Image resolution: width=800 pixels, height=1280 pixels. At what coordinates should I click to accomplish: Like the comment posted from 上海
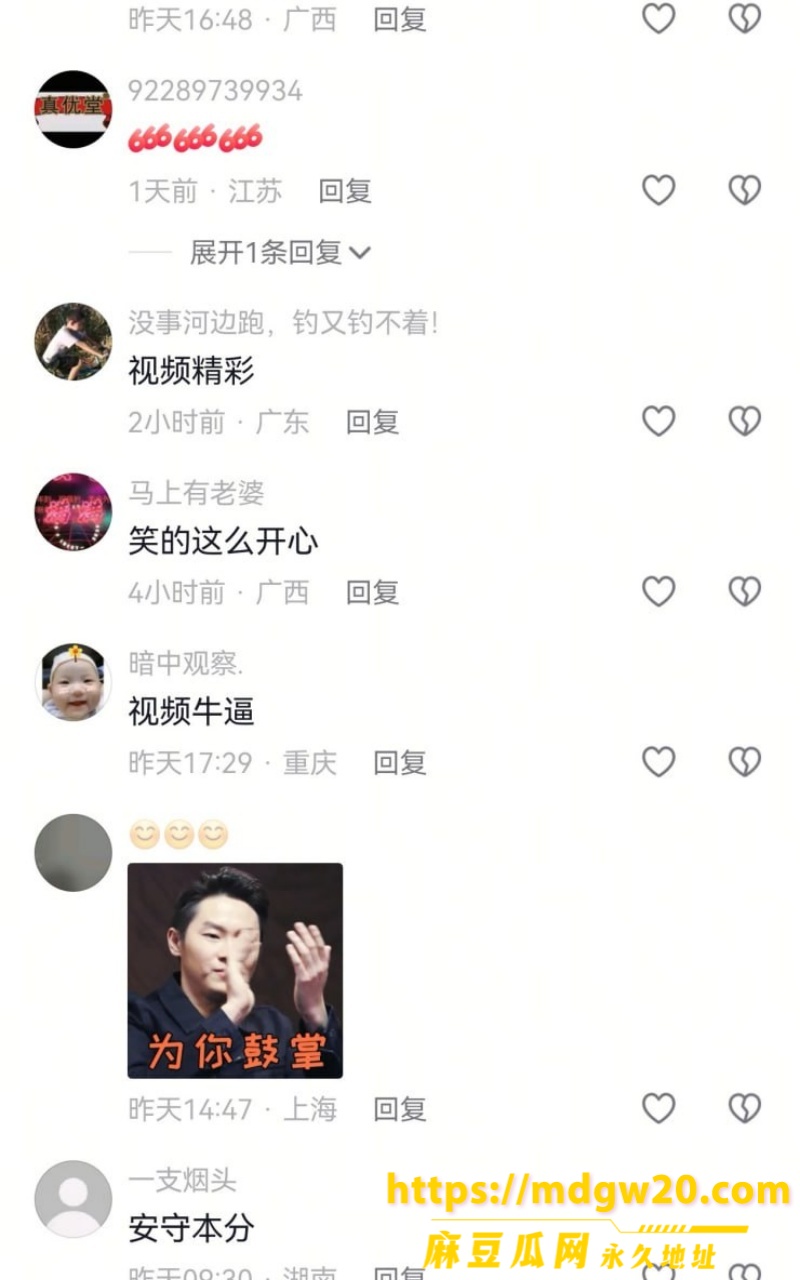[658, 1108]
